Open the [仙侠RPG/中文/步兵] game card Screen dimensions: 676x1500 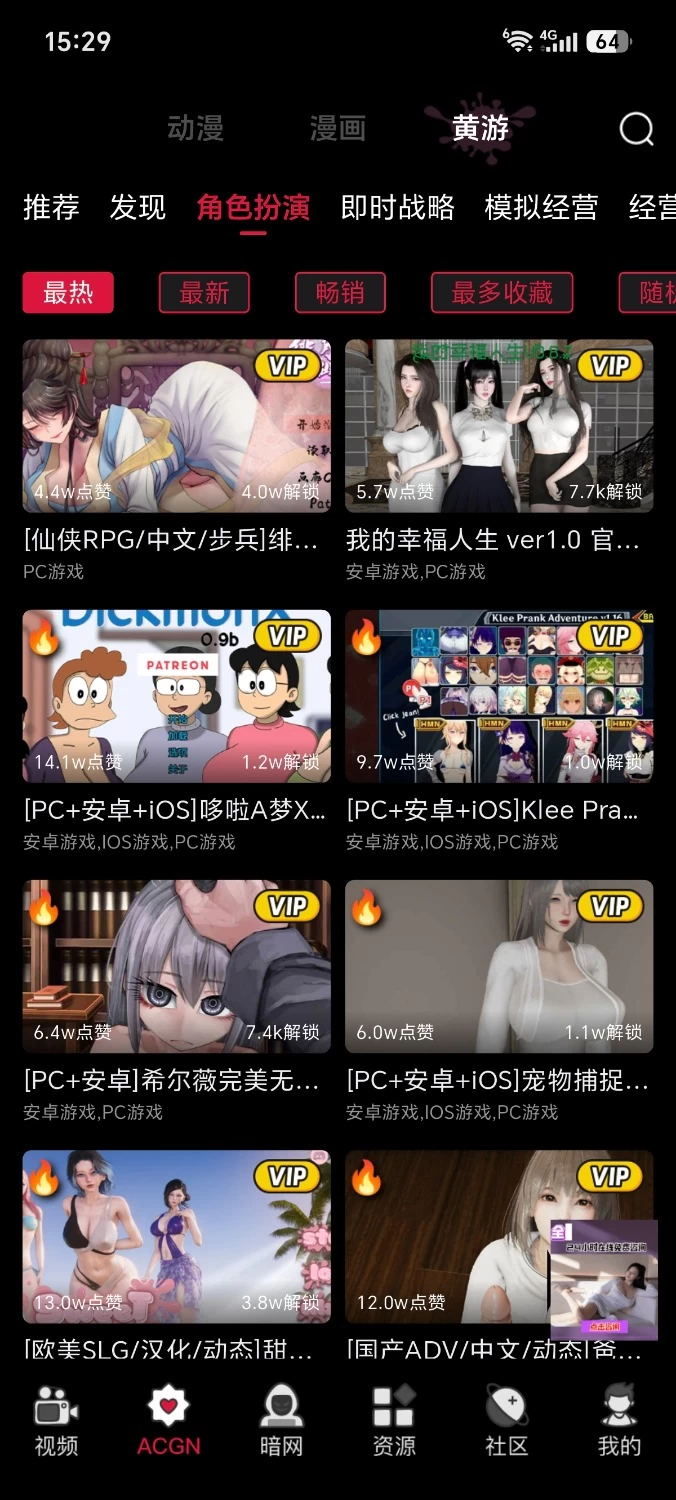pos(176,460)
